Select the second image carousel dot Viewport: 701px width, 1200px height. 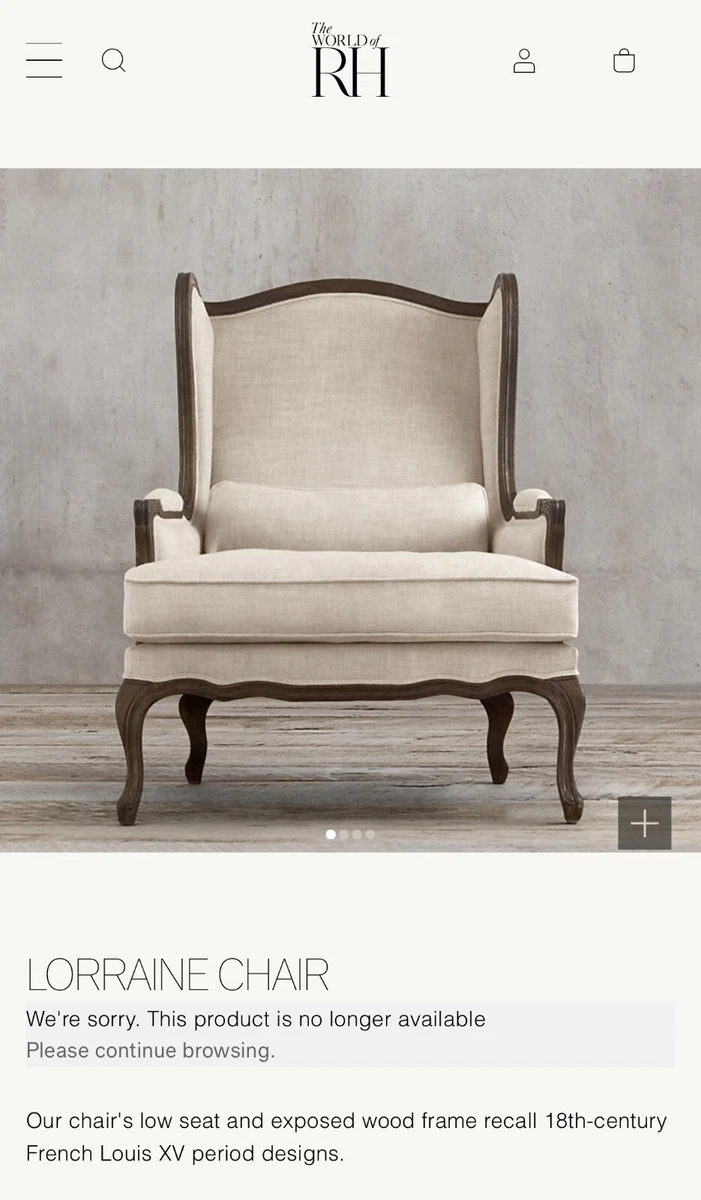coord(344,834)
